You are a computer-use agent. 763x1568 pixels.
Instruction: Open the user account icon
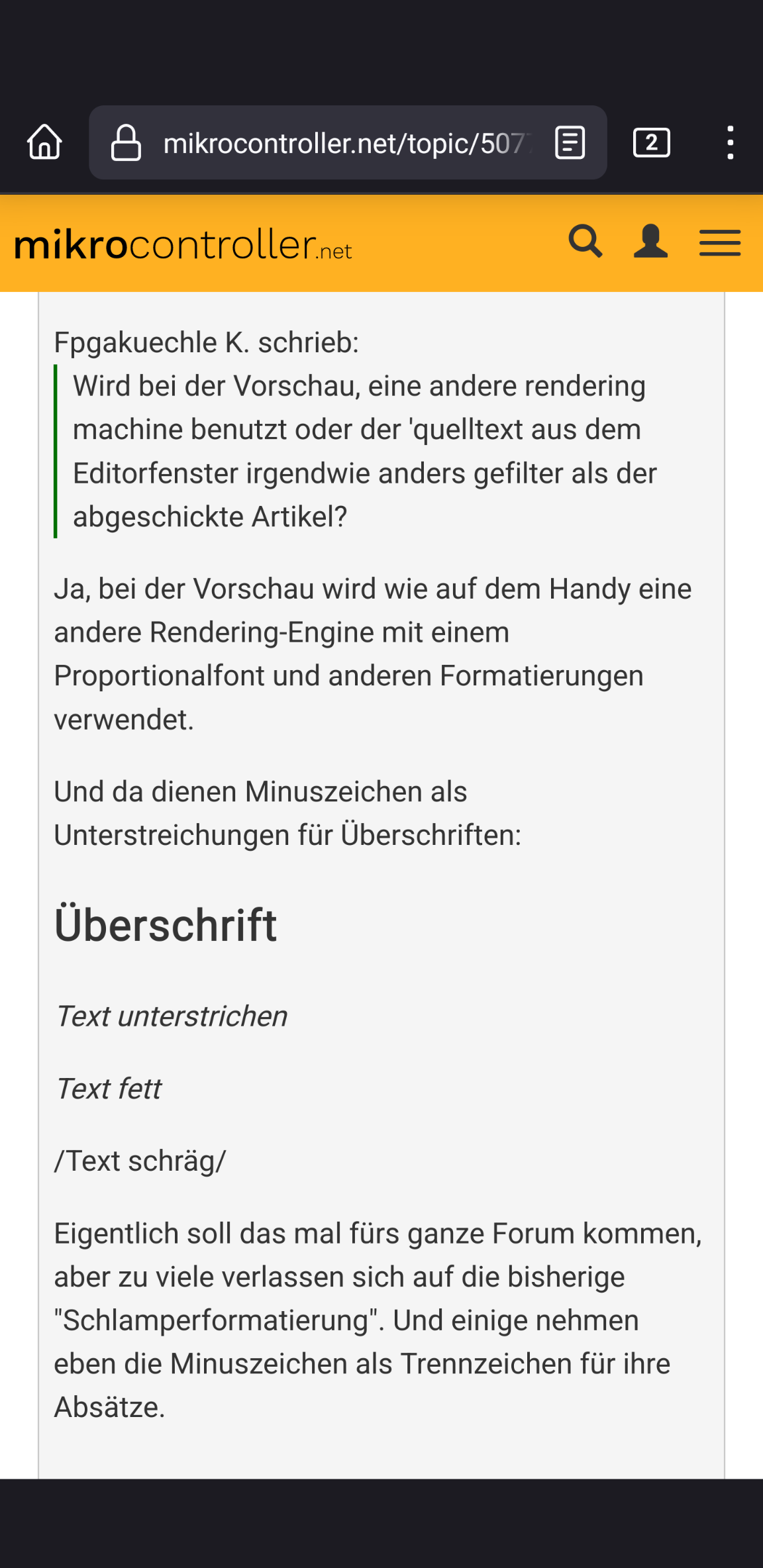click(x=650, y=241)
